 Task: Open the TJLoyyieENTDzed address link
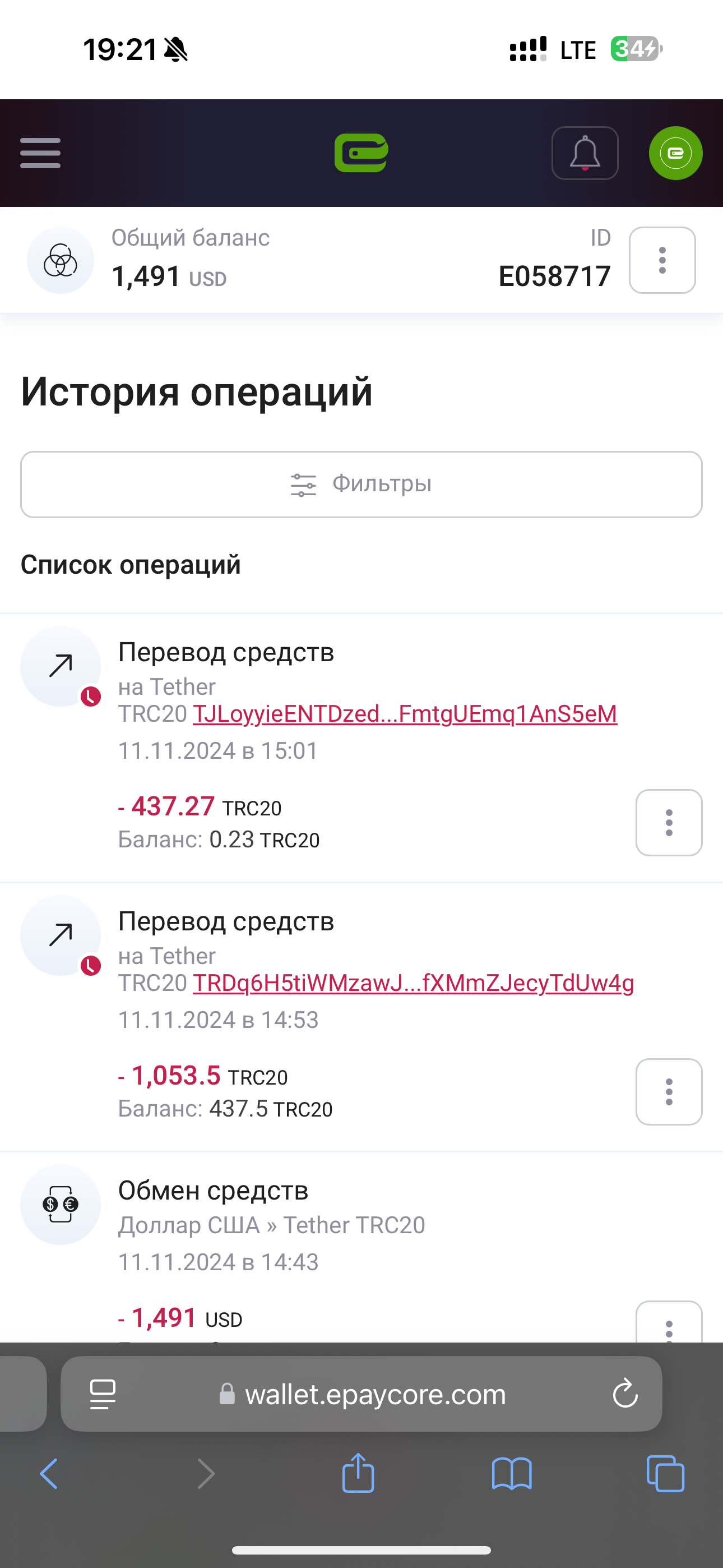coord(405,713)
